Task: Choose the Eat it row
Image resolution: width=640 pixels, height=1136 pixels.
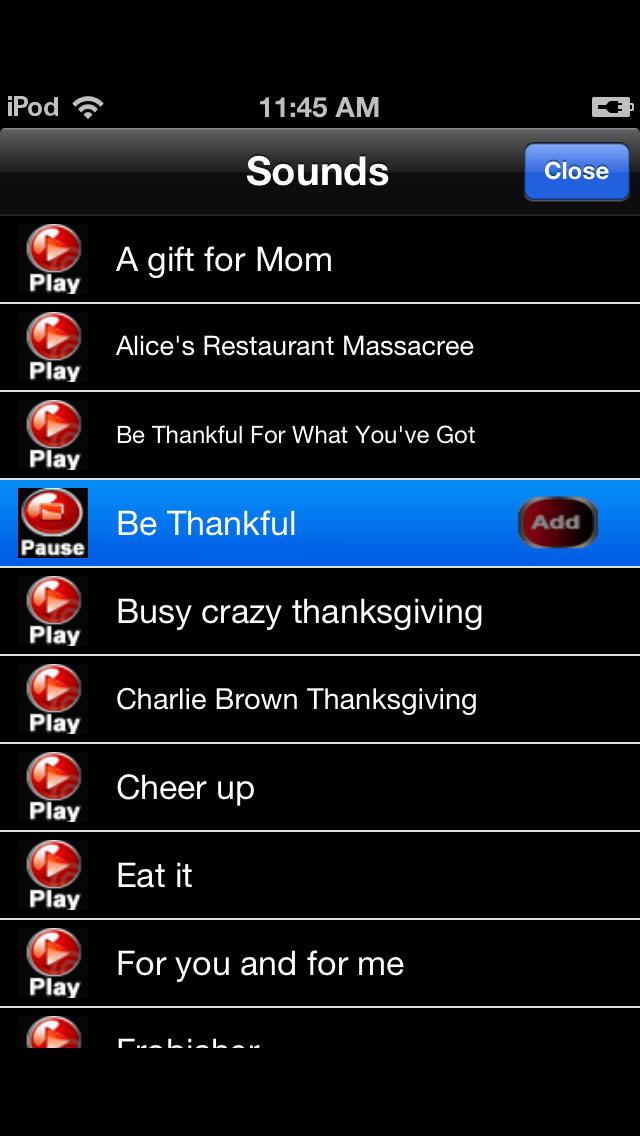Action: point(320,875)
